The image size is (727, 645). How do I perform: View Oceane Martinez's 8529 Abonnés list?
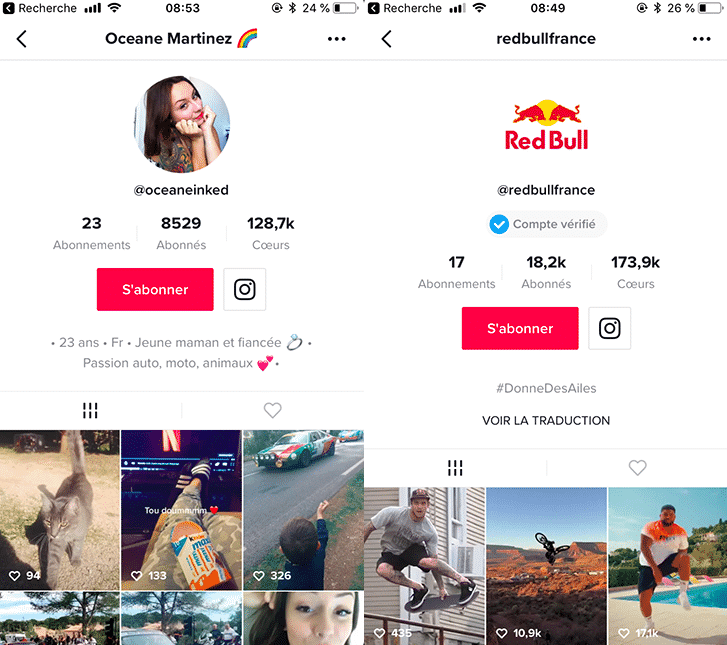point(182,233)
